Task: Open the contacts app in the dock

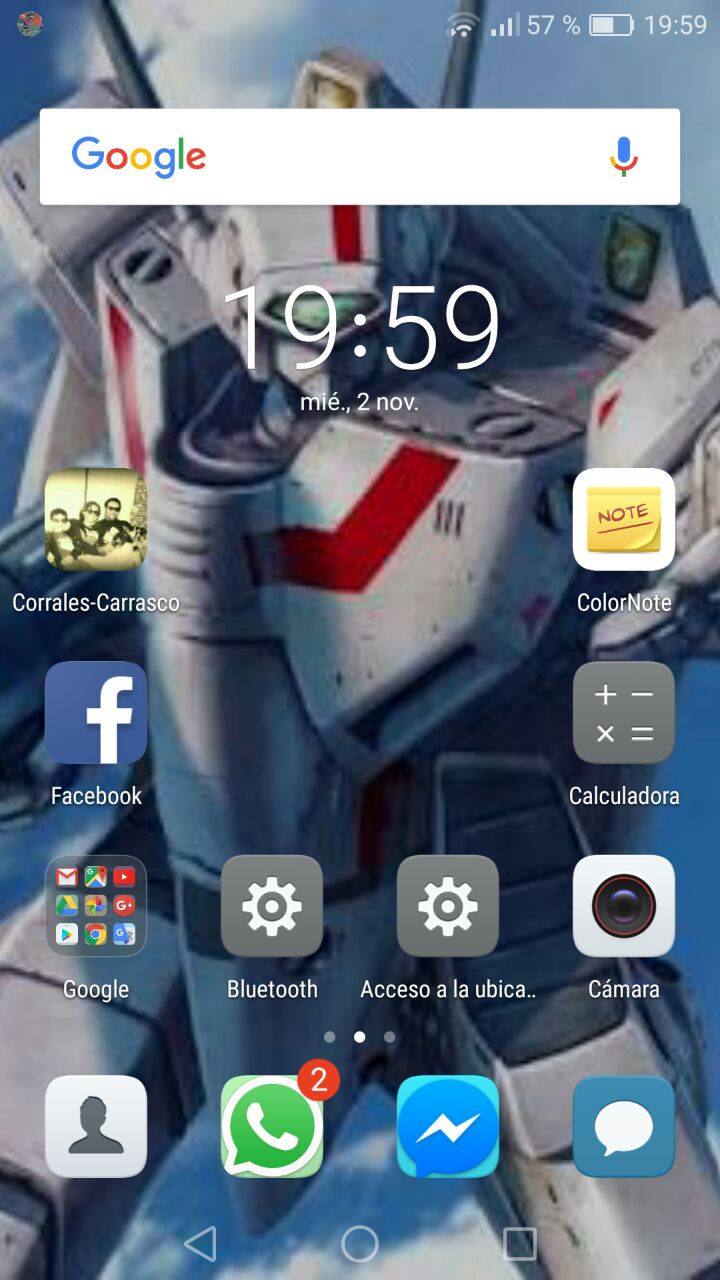Action: [96, 1126]
